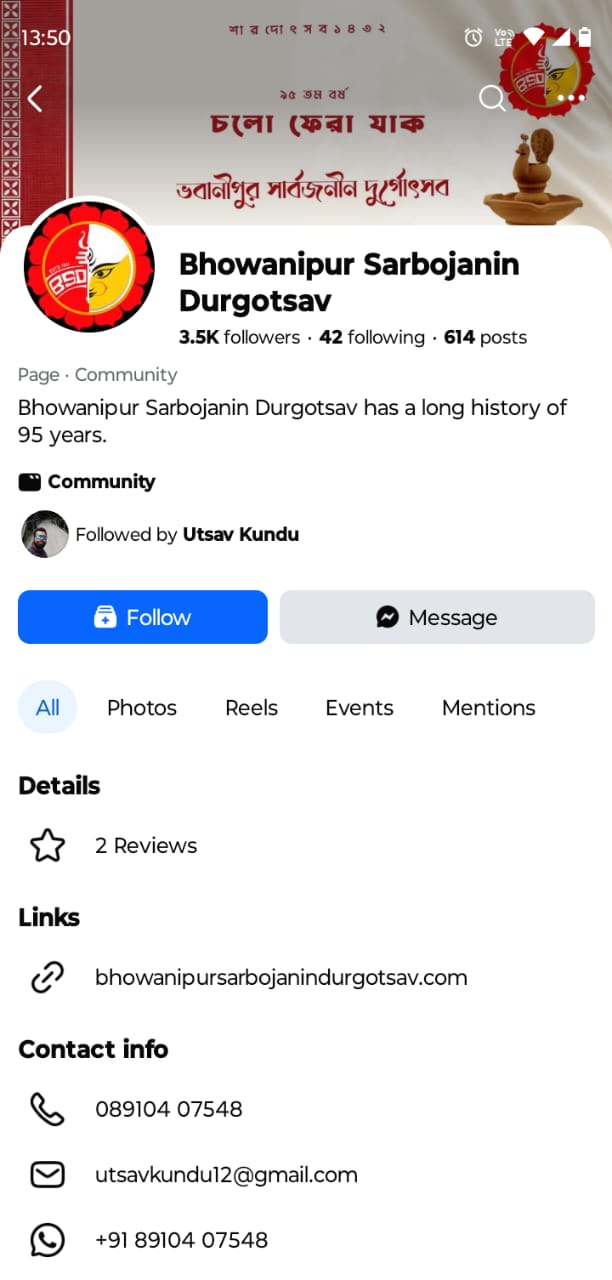Follow Bhowanipur Sarbojanin Durgotsav page
Viewport: 612px width, 1280px height.
pyautogui.click(x=143, y=617)
